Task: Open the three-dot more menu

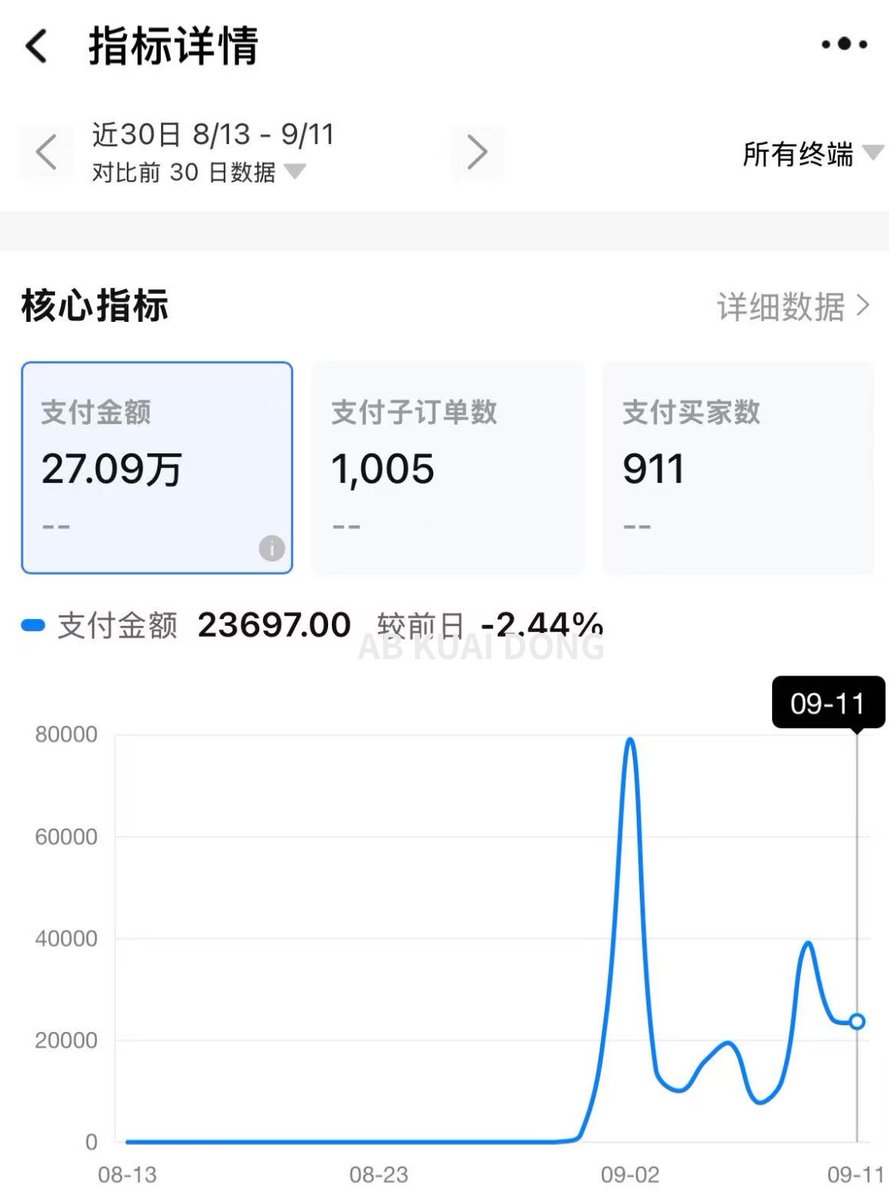Action: click(843, 45)
